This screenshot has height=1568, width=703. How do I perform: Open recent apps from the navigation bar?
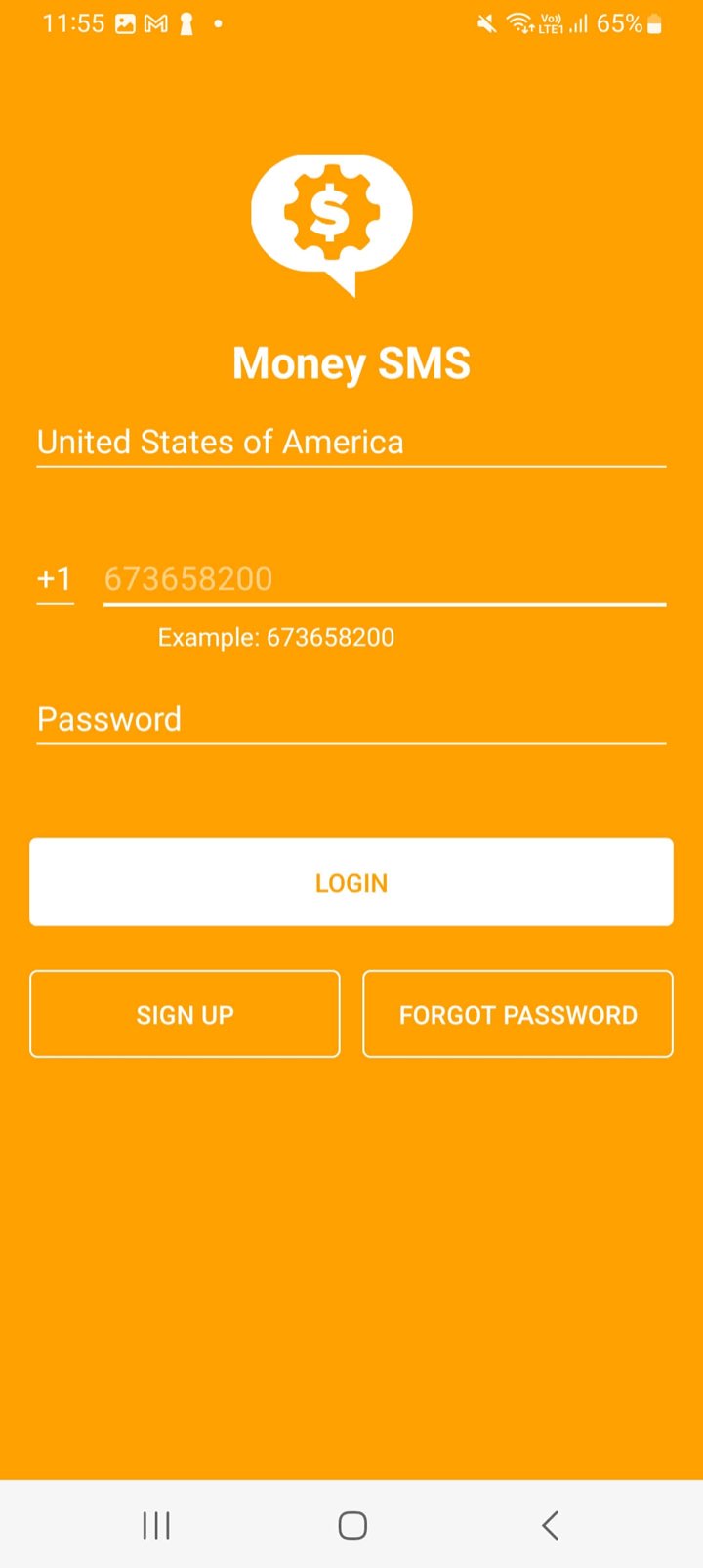tap(156, 1525)
